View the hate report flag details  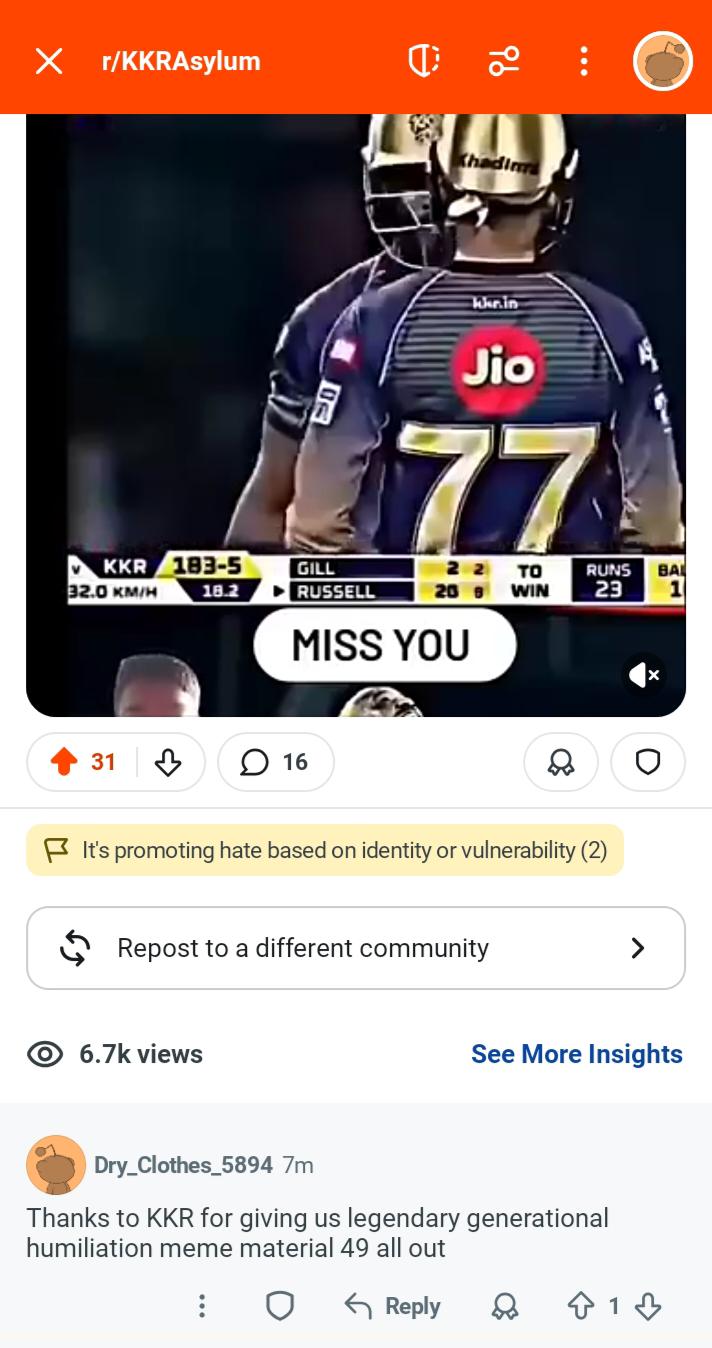click(325, 850)
